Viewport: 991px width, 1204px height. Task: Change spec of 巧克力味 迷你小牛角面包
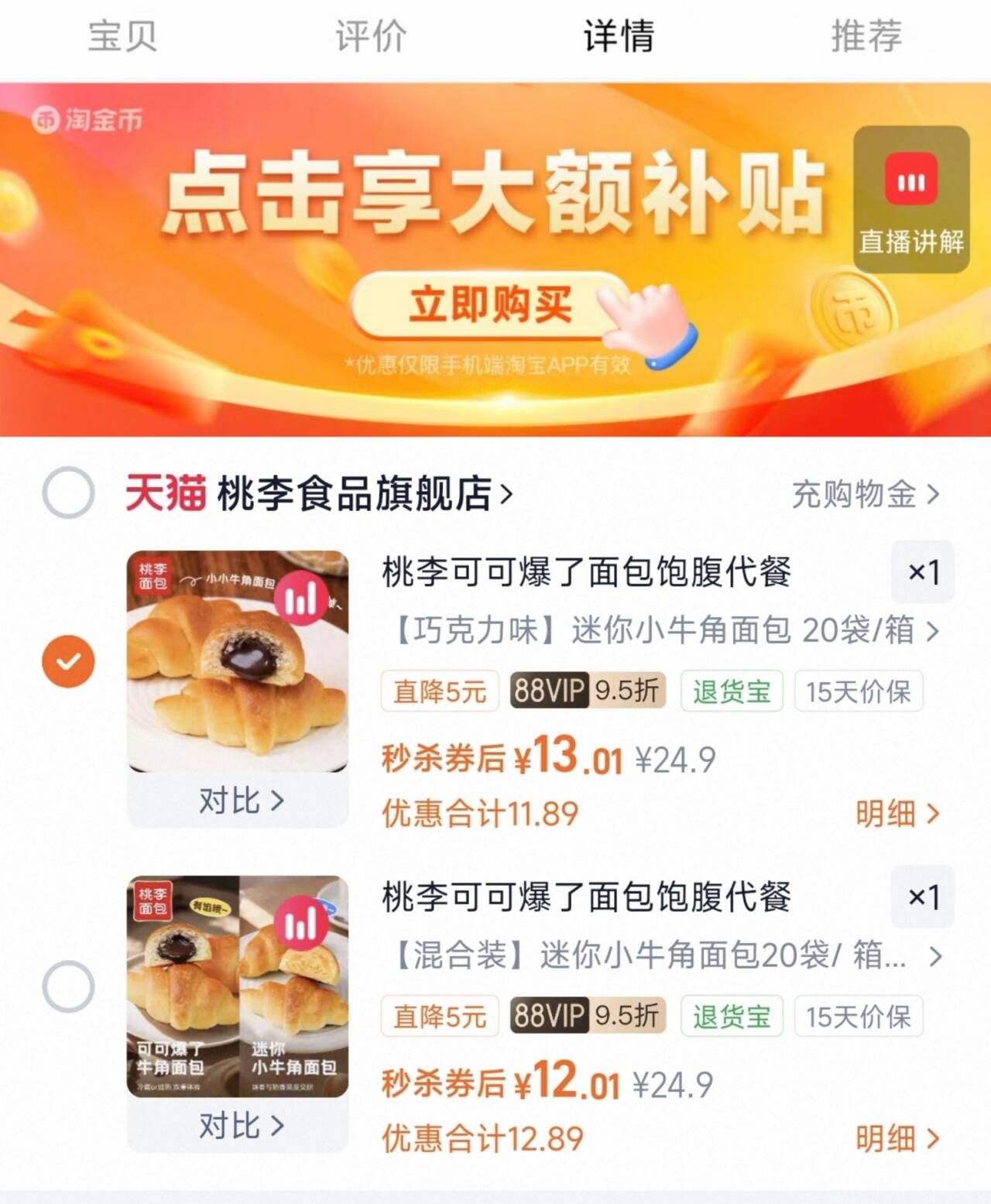point(666,631)
